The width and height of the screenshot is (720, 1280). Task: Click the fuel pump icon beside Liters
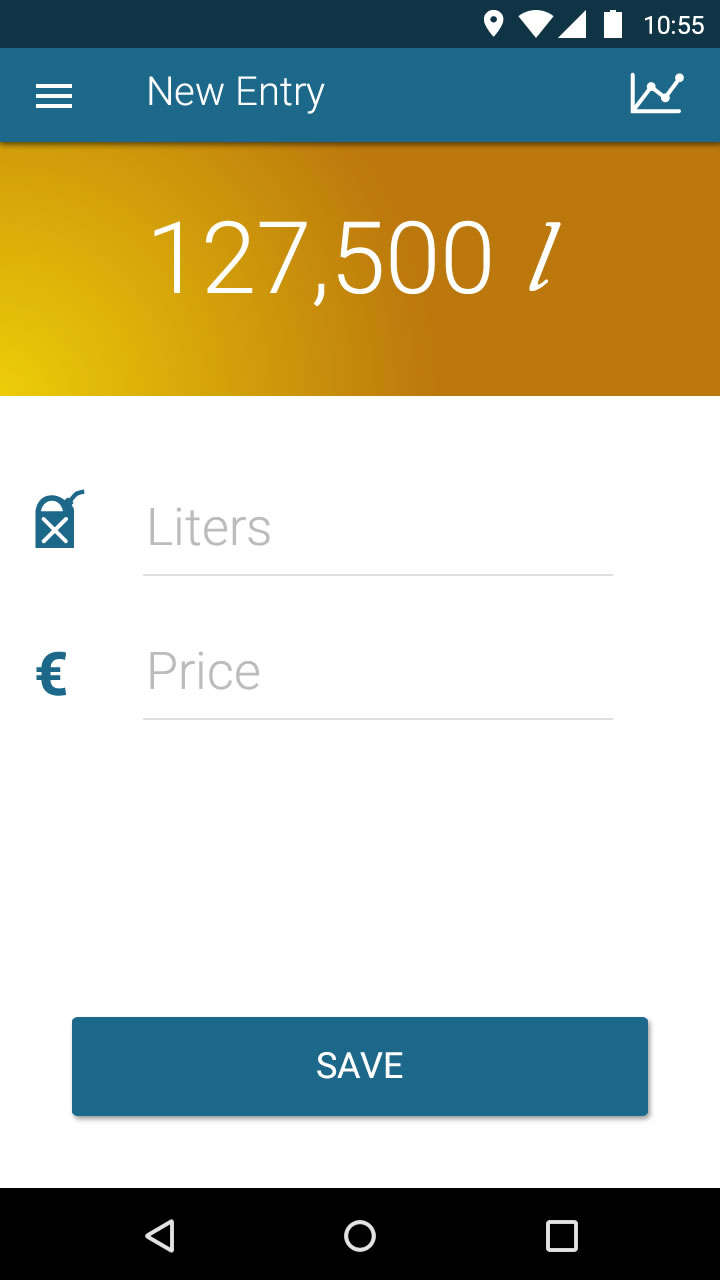coord(57,519)
